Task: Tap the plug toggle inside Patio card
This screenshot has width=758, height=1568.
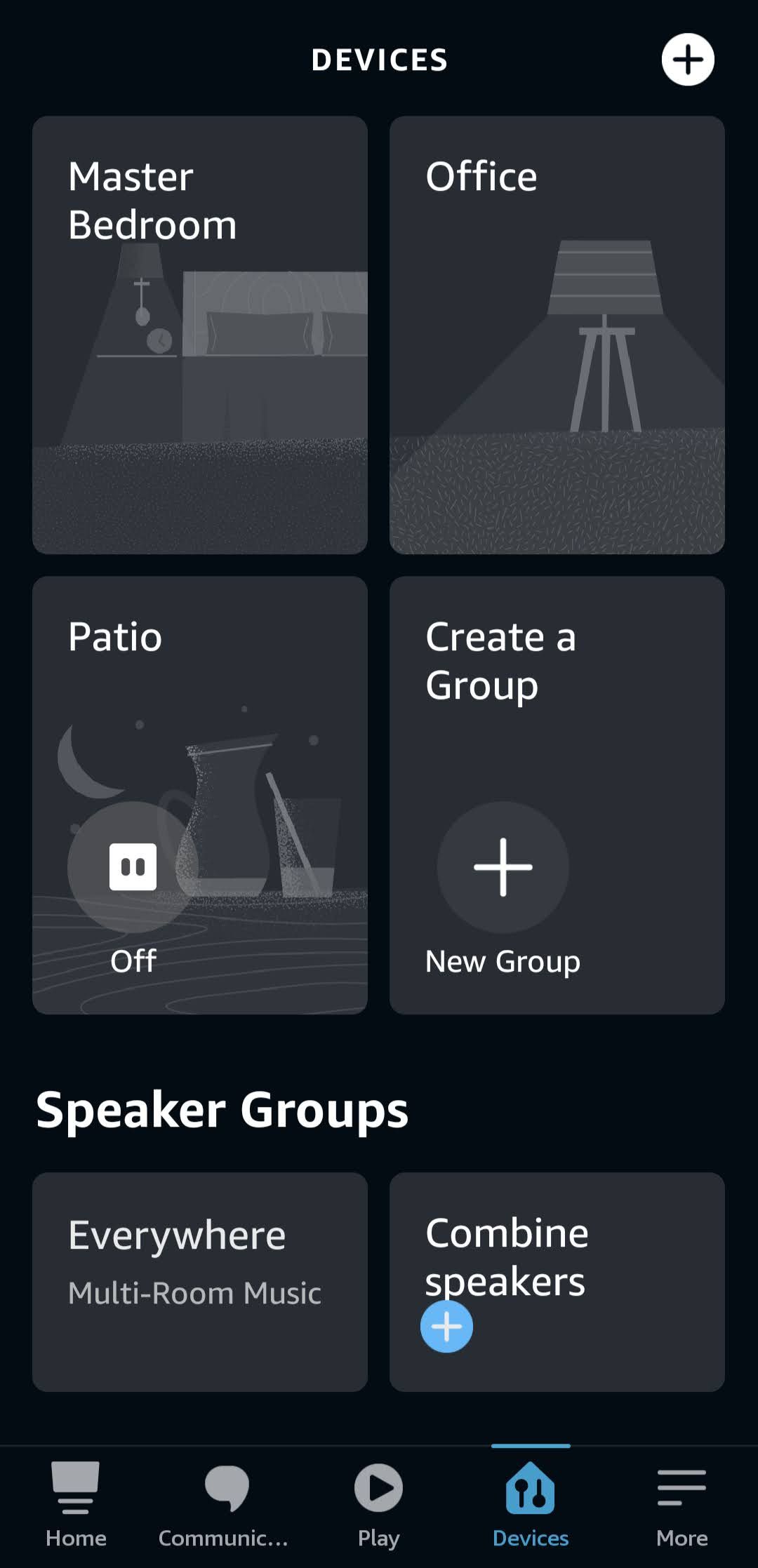Action: pyautogui.click(x=132, y=868)
